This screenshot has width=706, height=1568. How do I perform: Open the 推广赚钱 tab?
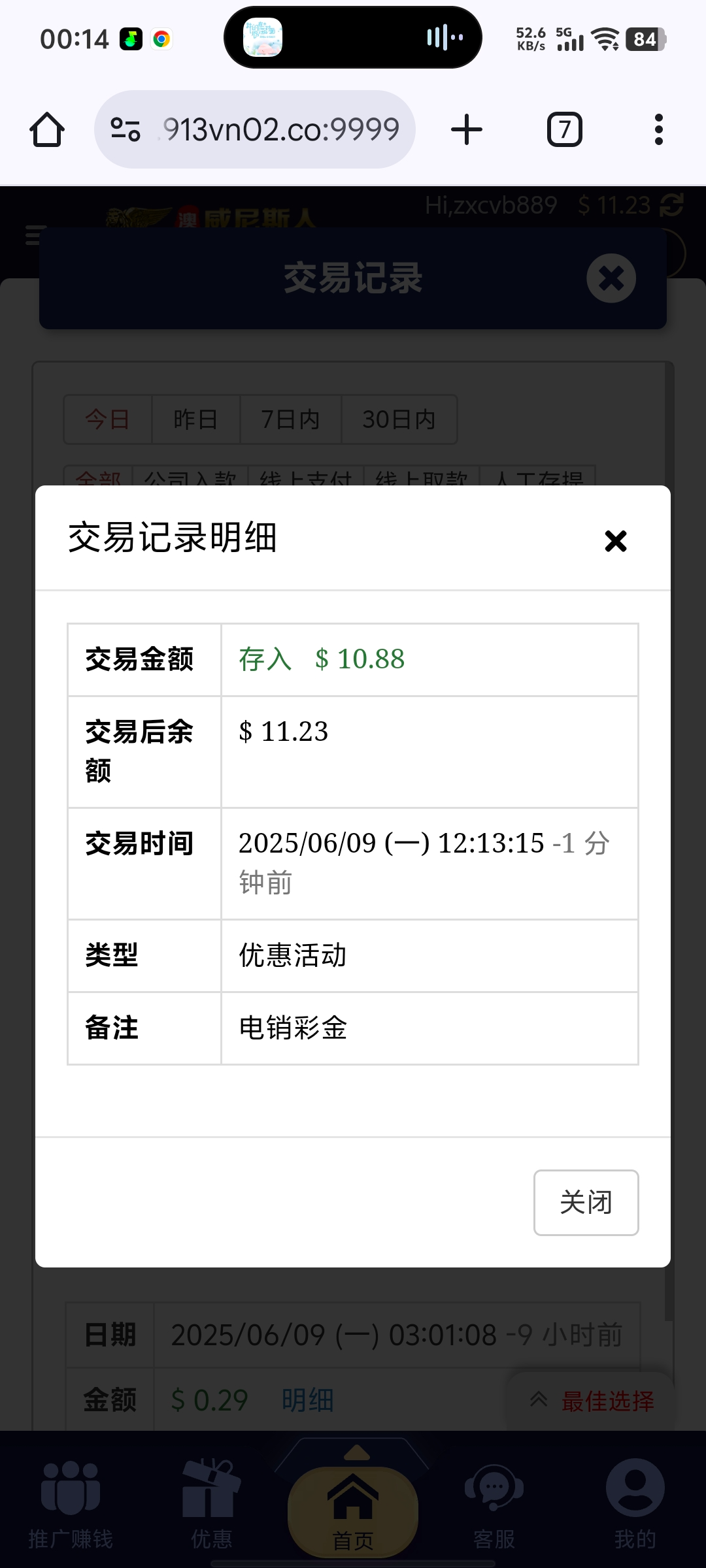click(x=71, y=1503)
